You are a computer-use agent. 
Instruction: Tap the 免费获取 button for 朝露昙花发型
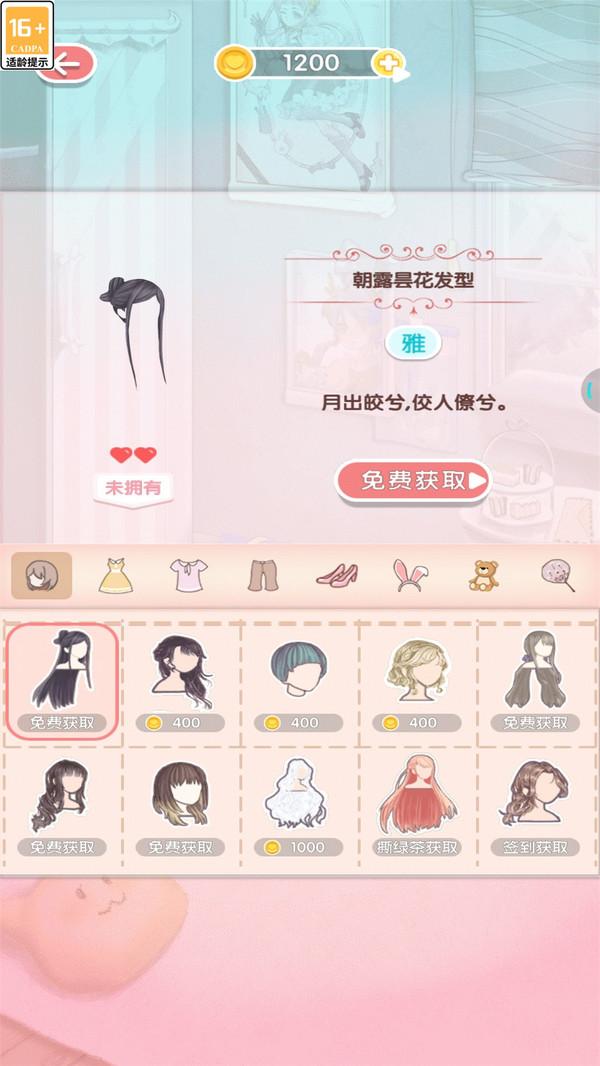[413, 481]
